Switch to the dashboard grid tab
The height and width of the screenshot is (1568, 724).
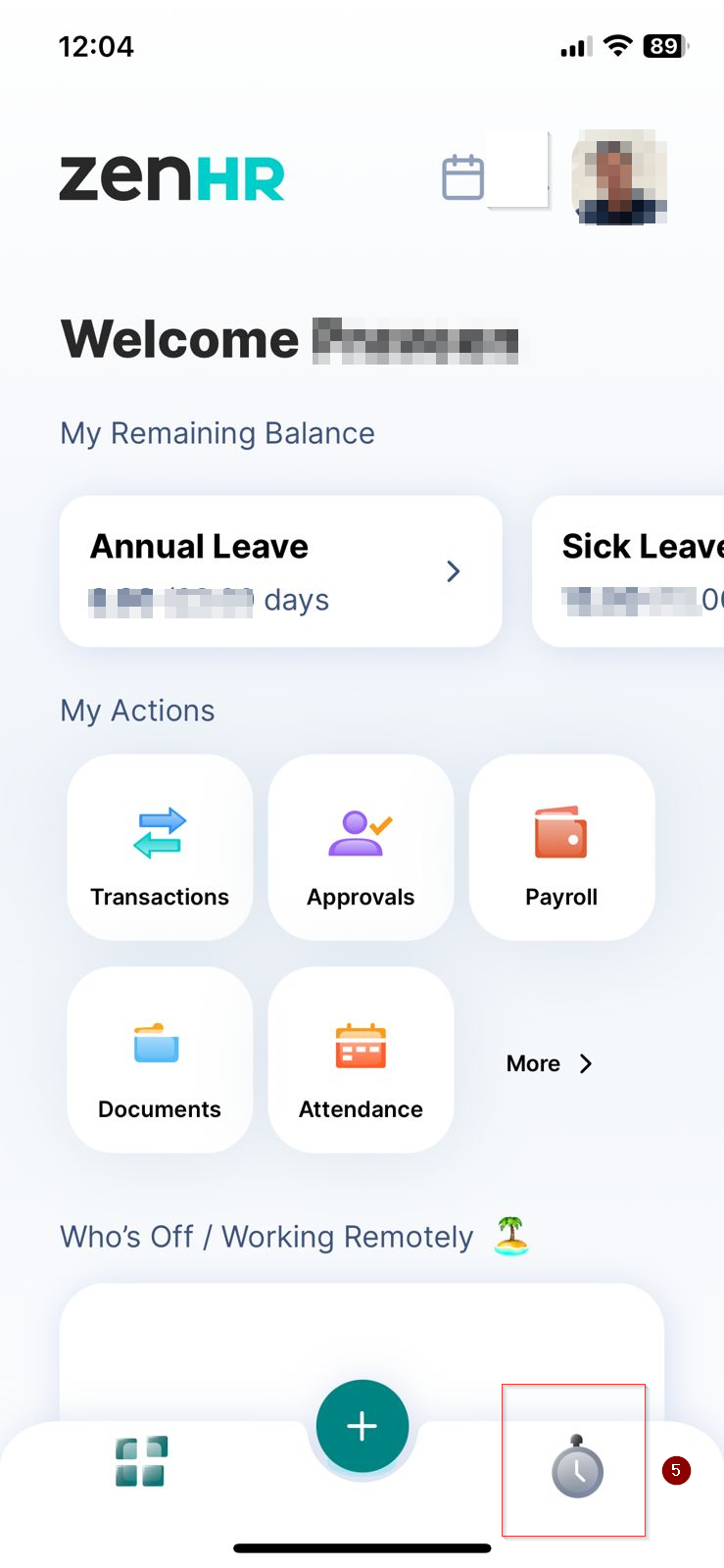pyautogui.click(x=141, y=1461)
